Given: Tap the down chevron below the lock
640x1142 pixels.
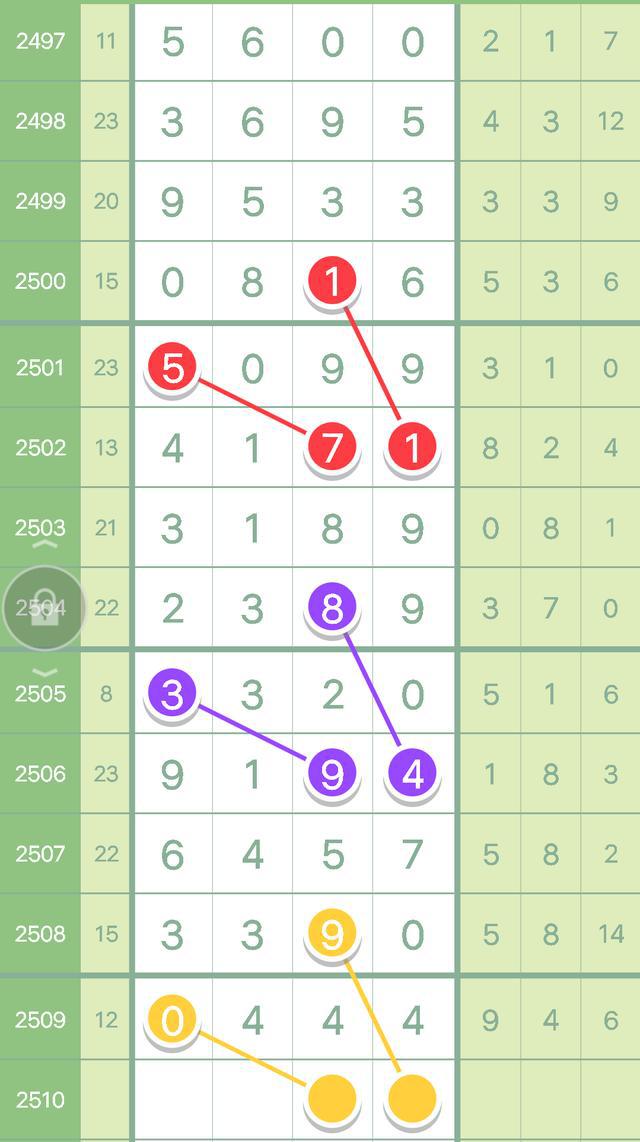Looking at the screenshot, I should point(45,672).
